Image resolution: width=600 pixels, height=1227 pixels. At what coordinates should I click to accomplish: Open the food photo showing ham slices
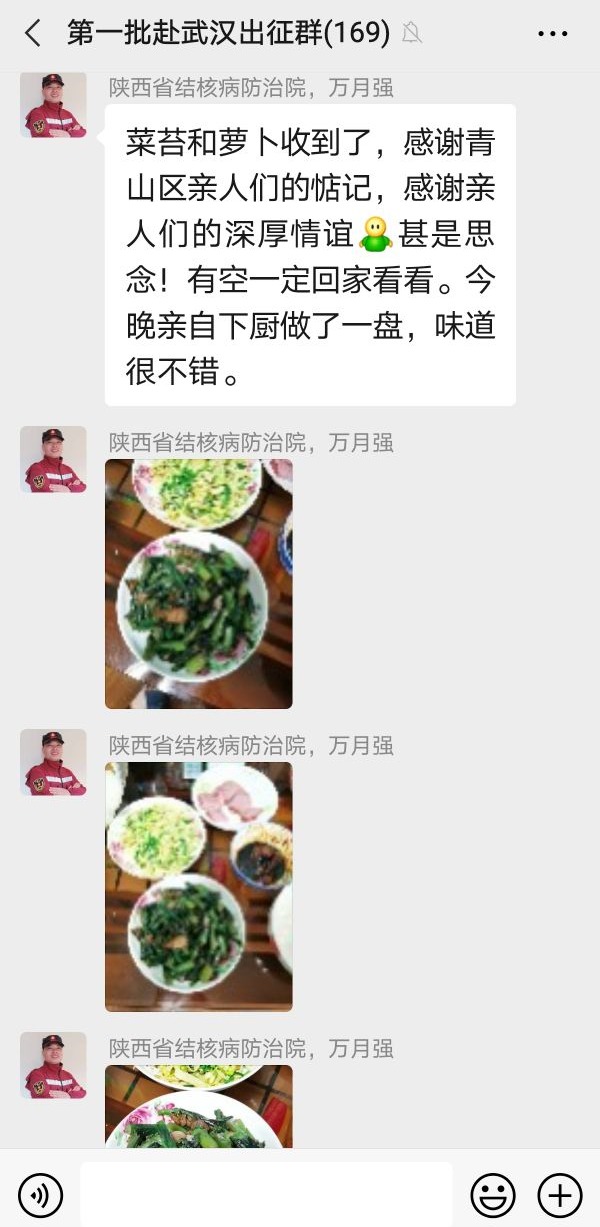click(x=199, y=887)
